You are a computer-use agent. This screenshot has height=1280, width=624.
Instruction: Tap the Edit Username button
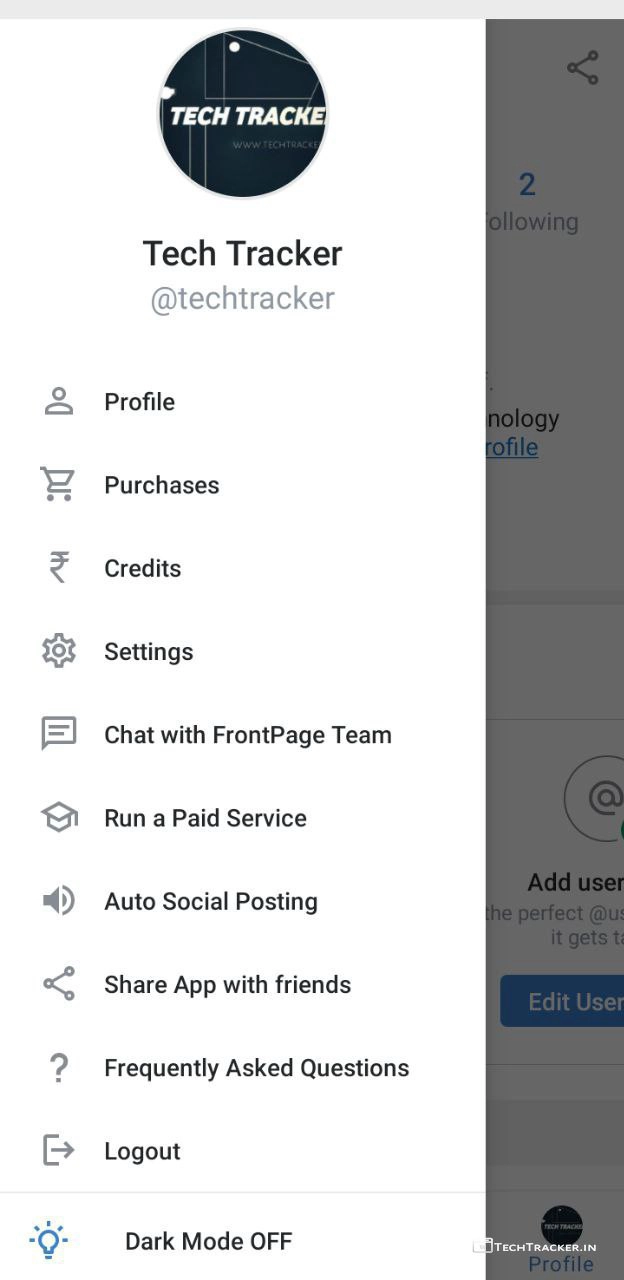pyautogui.click(x=562, y=1001)
